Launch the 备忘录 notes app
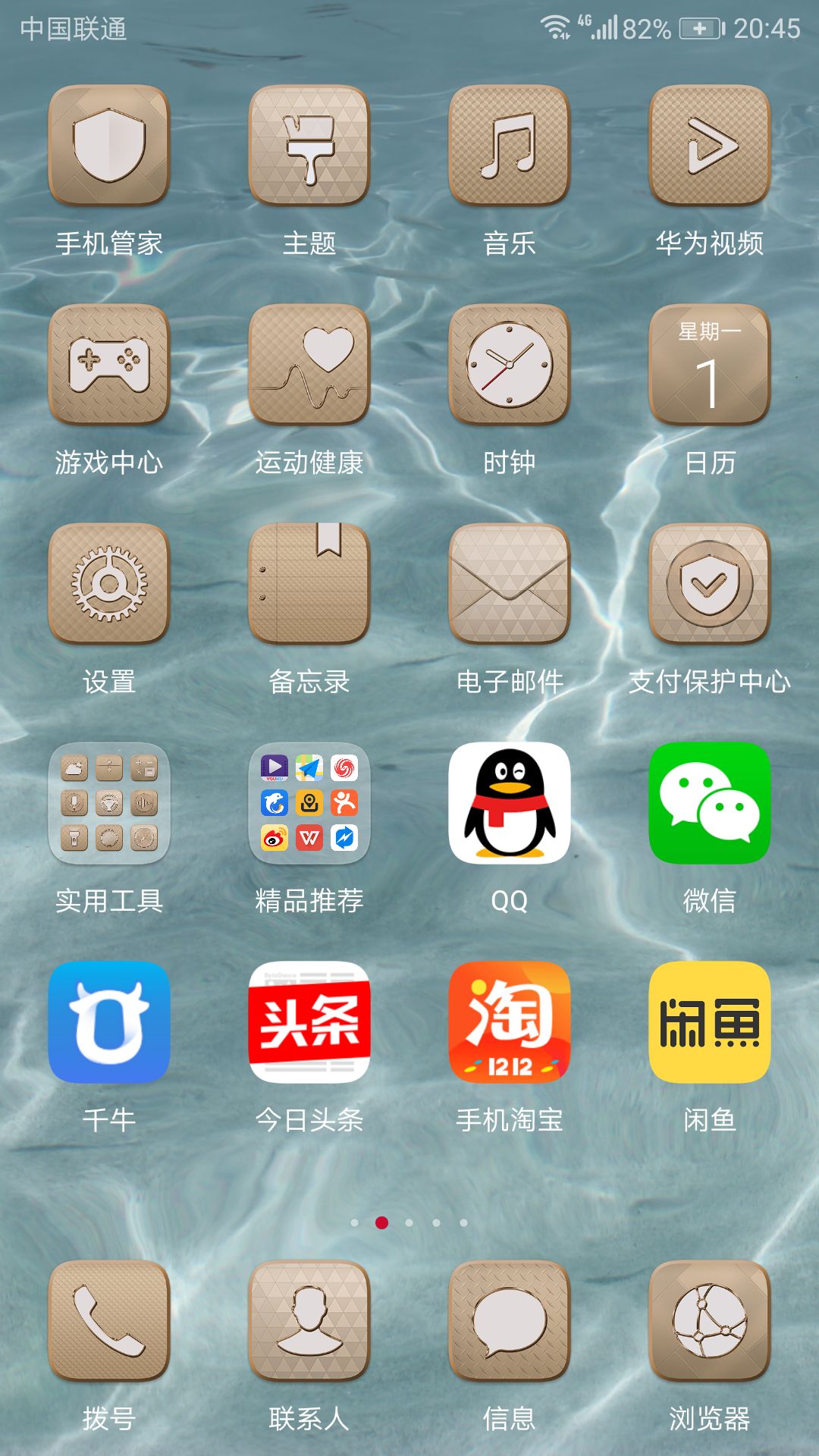 click(x=309, y=583)
